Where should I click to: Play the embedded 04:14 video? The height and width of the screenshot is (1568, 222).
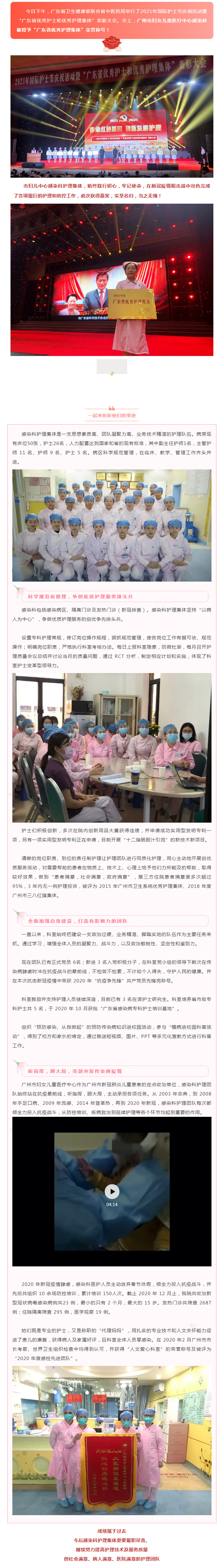click(x=111, y=1191)
